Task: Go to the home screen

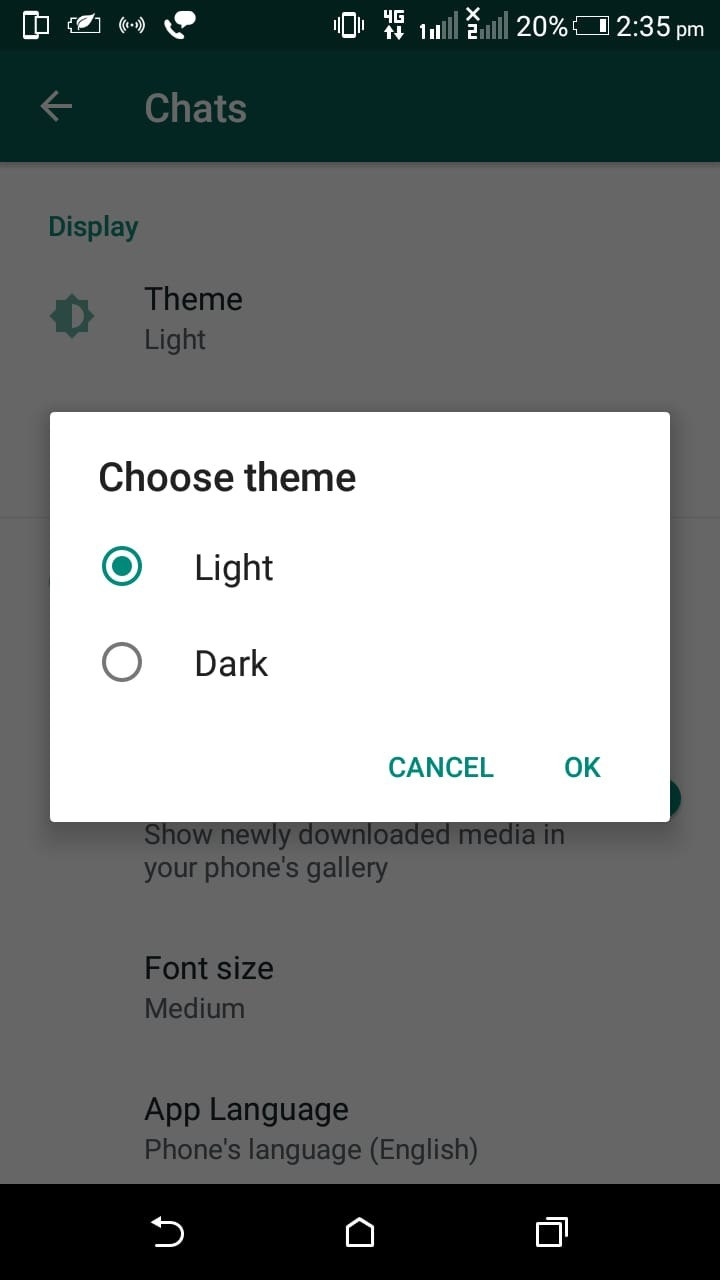Action: (360, 1232)
